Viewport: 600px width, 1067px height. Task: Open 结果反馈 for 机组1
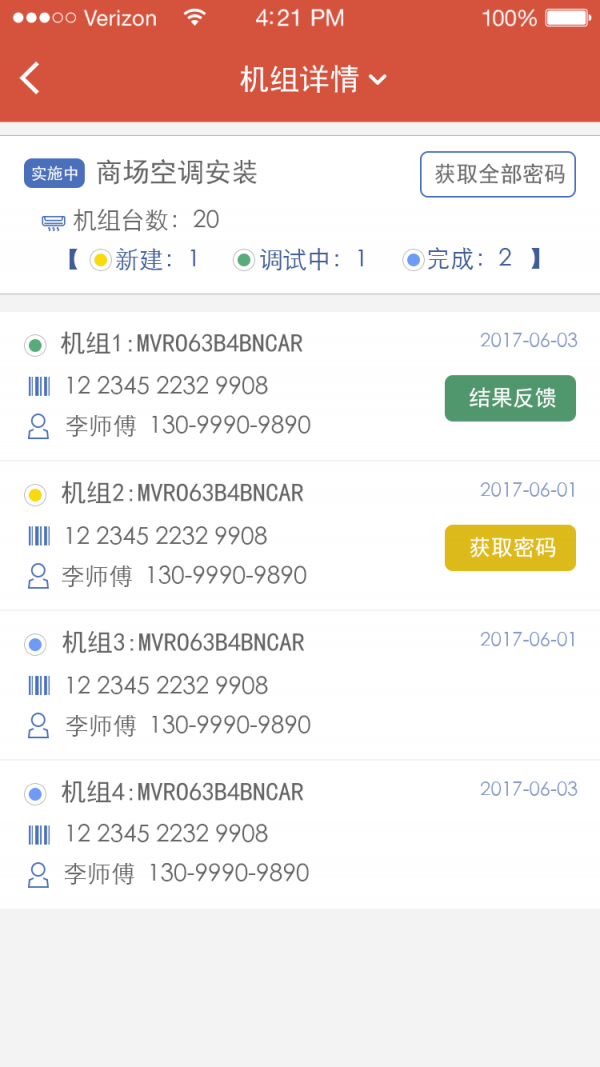point(510,399)
